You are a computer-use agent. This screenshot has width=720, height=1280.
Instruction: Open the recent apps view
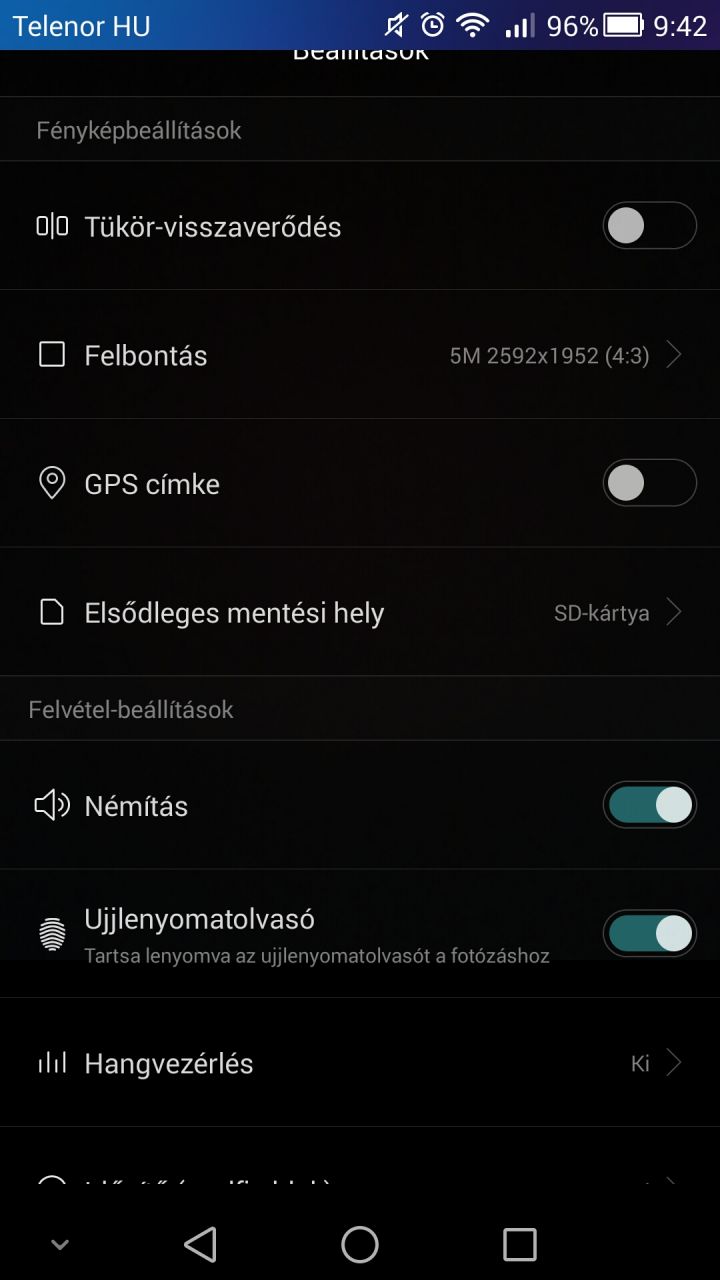(520, 1244)
